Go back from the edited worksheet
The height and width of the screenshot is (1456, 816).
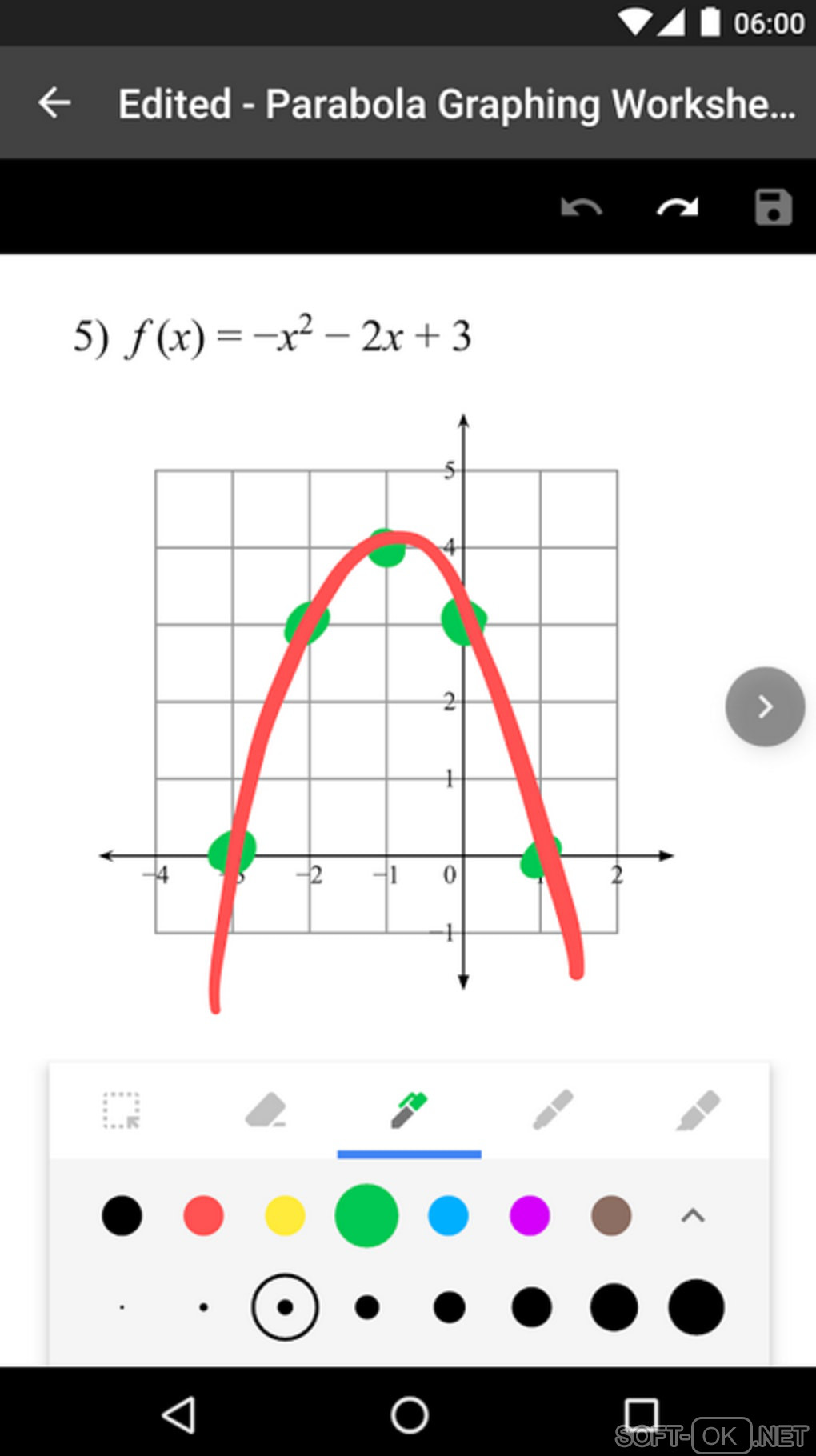click(x=54, y=103)
